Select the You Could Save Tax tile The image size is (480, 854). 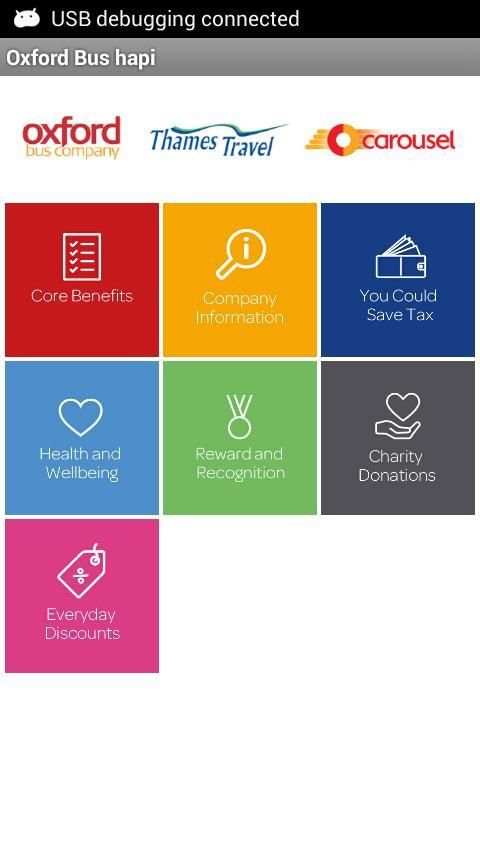coord(398,280)
